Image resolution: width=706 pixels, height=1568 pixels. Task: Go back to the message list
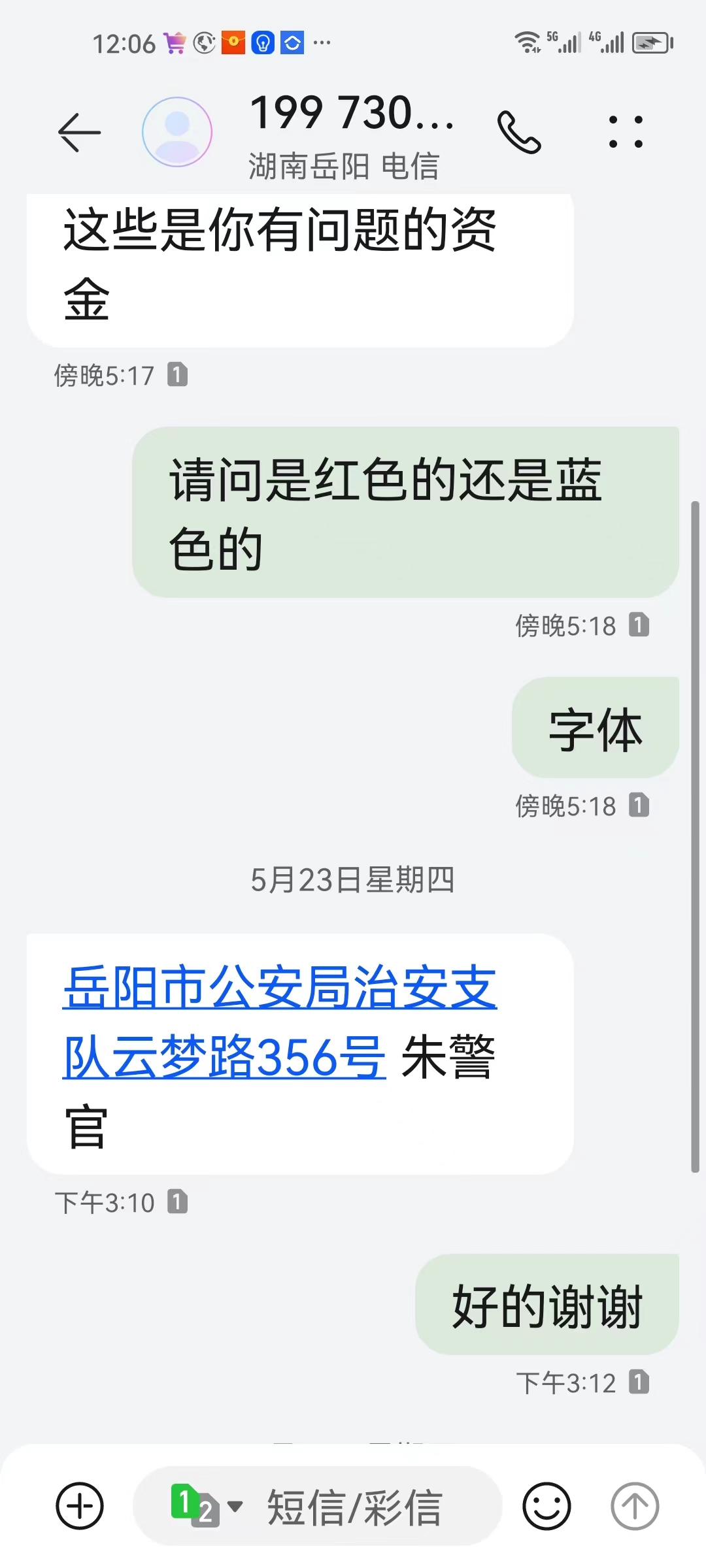tap(79, 132)
